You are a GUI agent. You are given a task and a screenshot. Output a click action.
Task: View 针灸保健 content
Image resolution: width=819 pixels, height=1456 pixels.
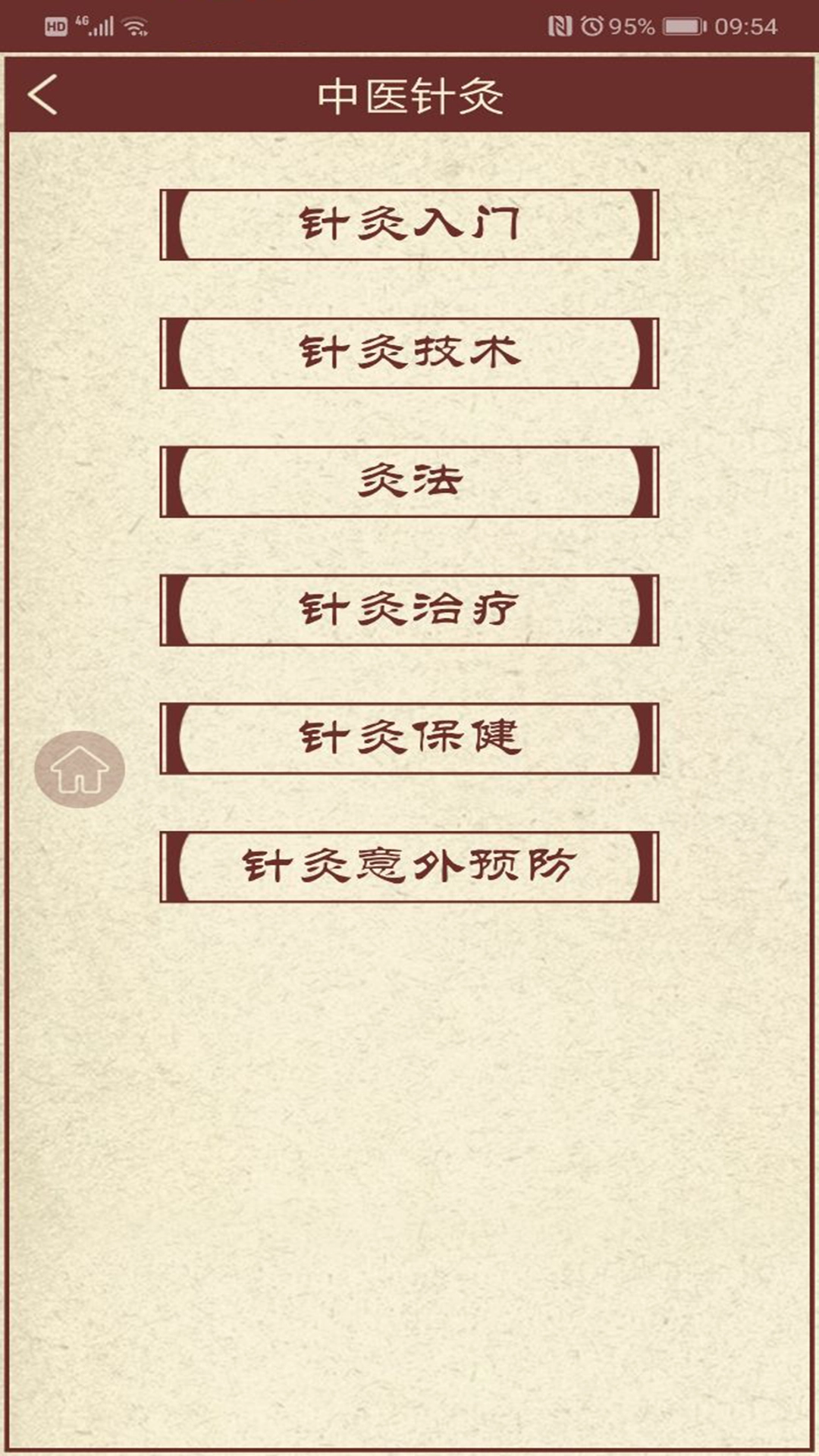[409, 738]
